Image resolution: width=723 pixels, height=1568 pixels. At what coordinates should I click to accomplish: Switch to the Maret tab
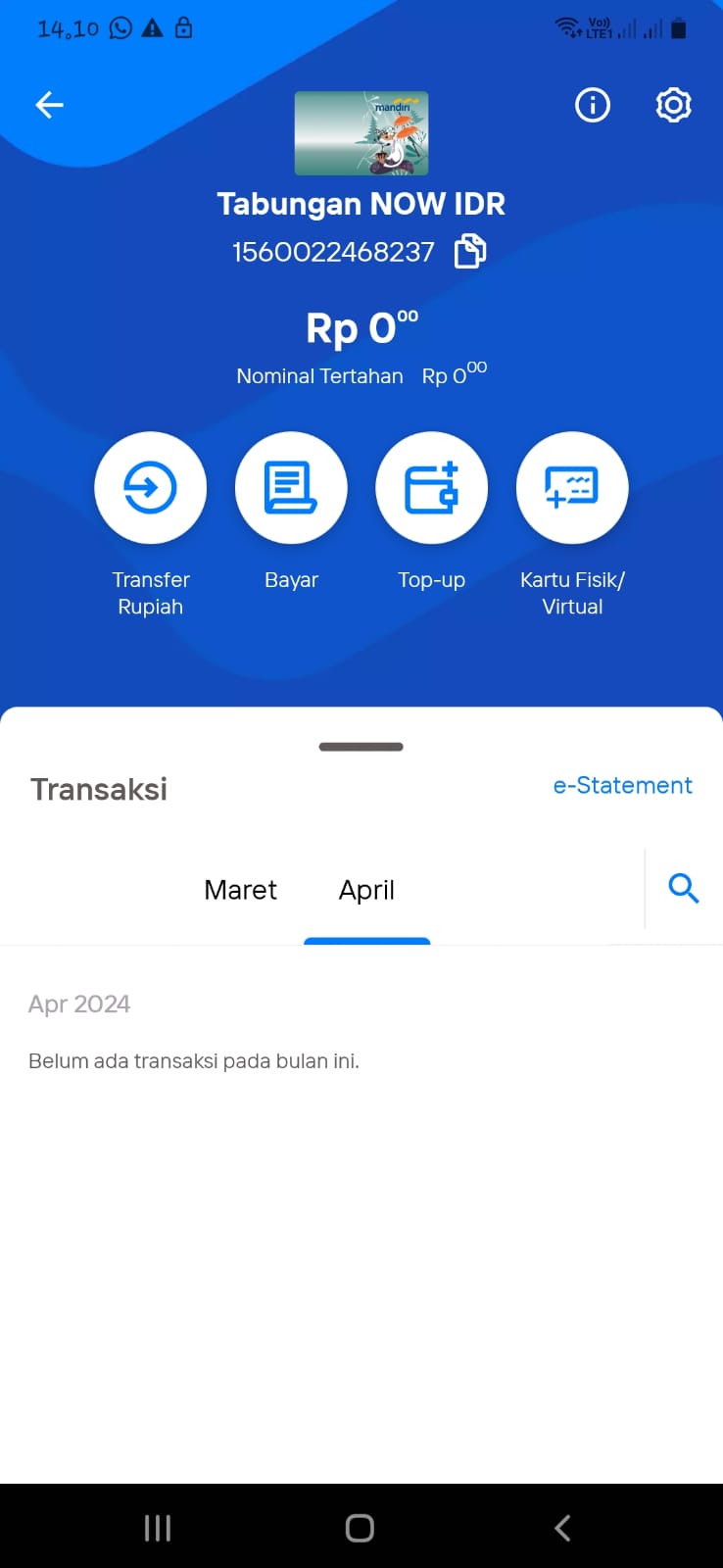[240, 890]
